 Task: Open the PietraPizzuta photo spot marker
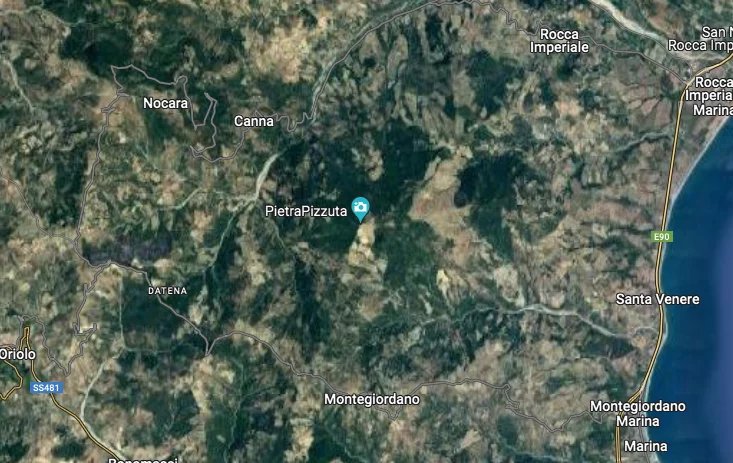[361, 207]
